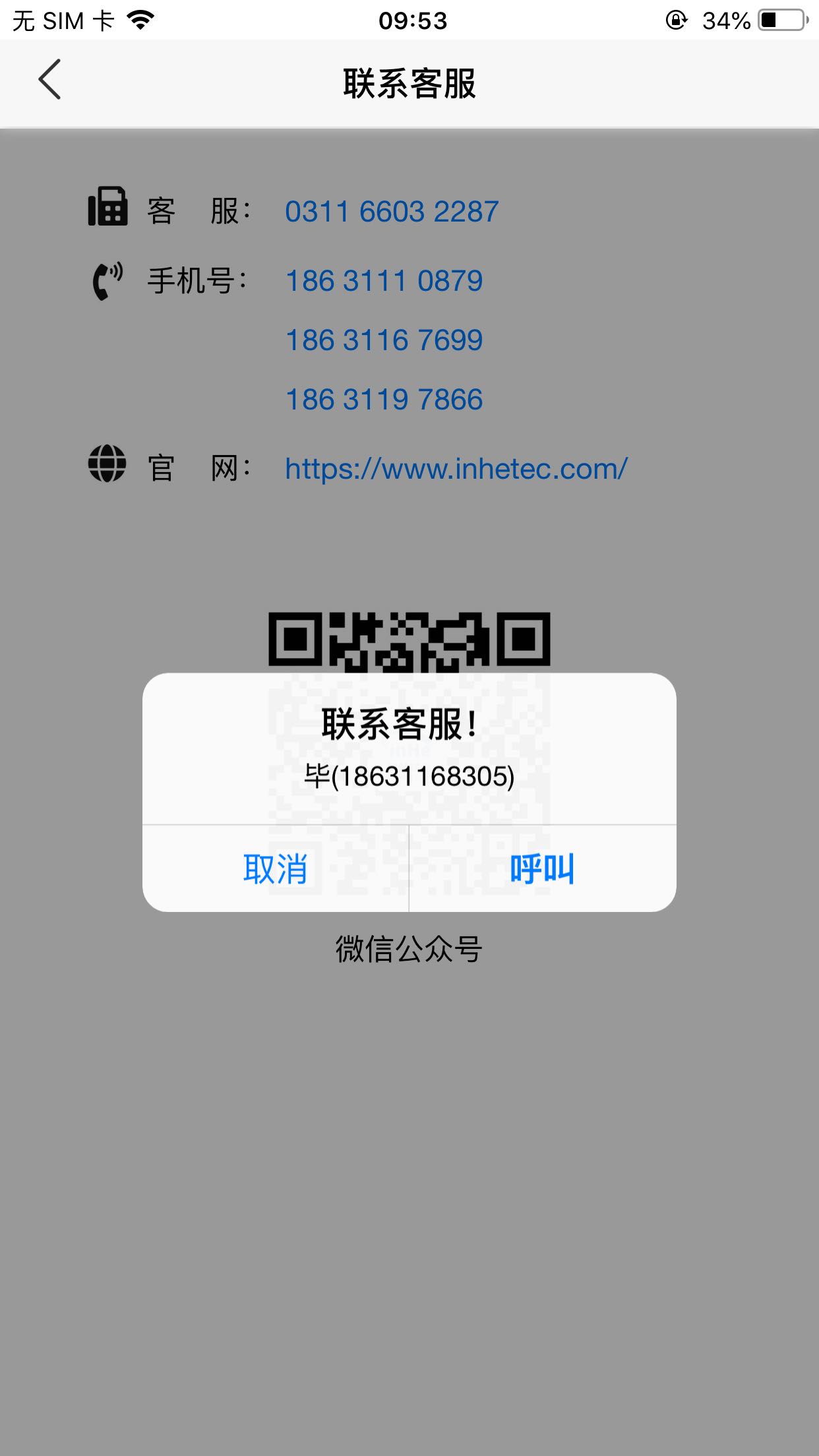Go back using the top-left arrow
819x1456 pixels.
tap(49, 80)
